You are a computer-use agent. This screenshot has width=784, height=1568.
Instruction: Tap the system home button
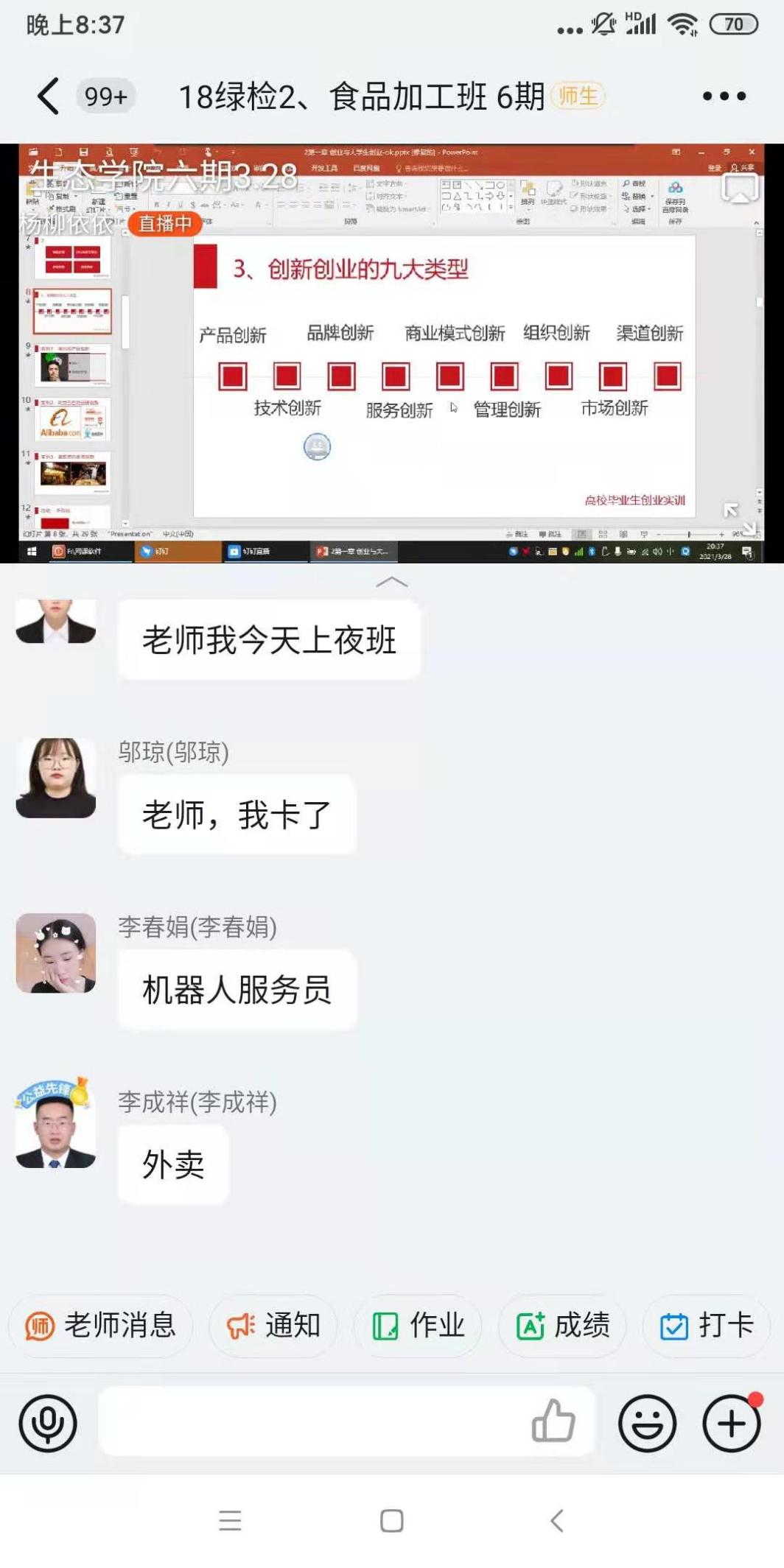(x=391, y=1520)
